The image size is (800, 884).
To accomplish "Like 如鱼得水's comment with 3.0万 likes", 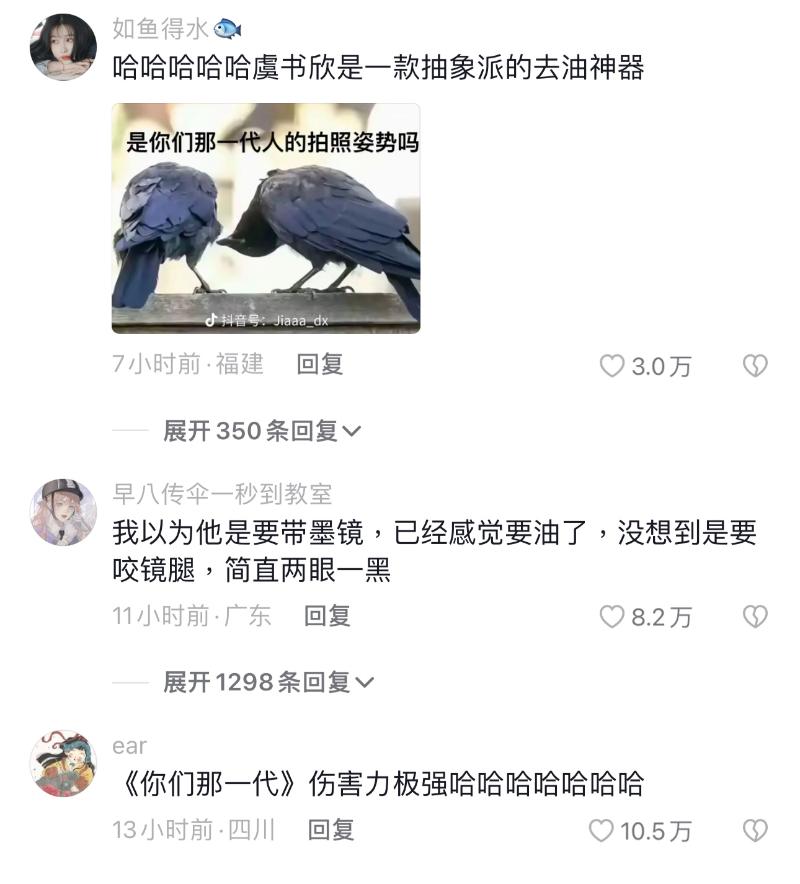I will coord(612,366).
